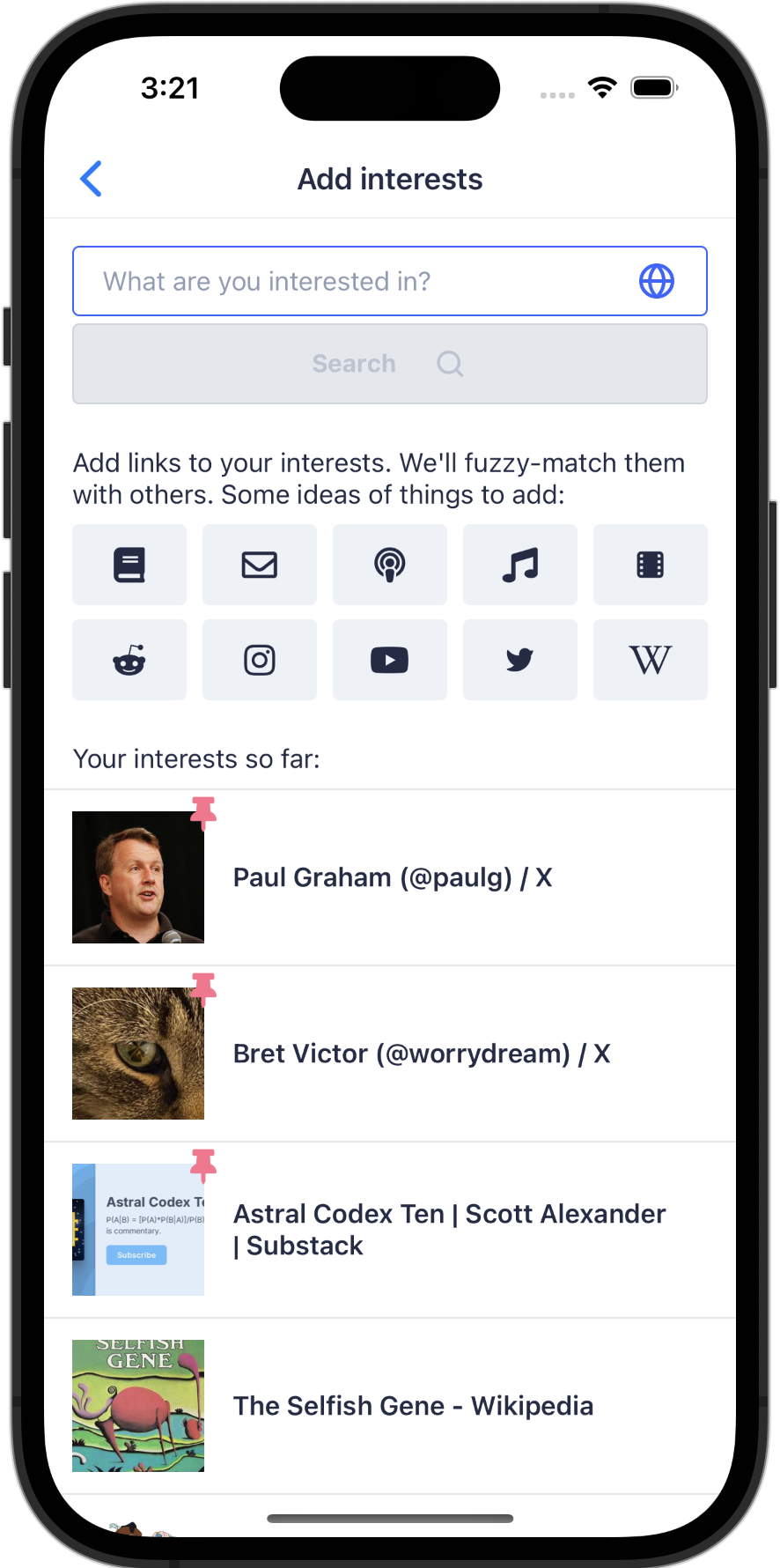Open The Selfish Gene - Wikipedia interest
The height and width of the screenshot is (1568, 780).
pyautogui.click(x=412, y=1406)
